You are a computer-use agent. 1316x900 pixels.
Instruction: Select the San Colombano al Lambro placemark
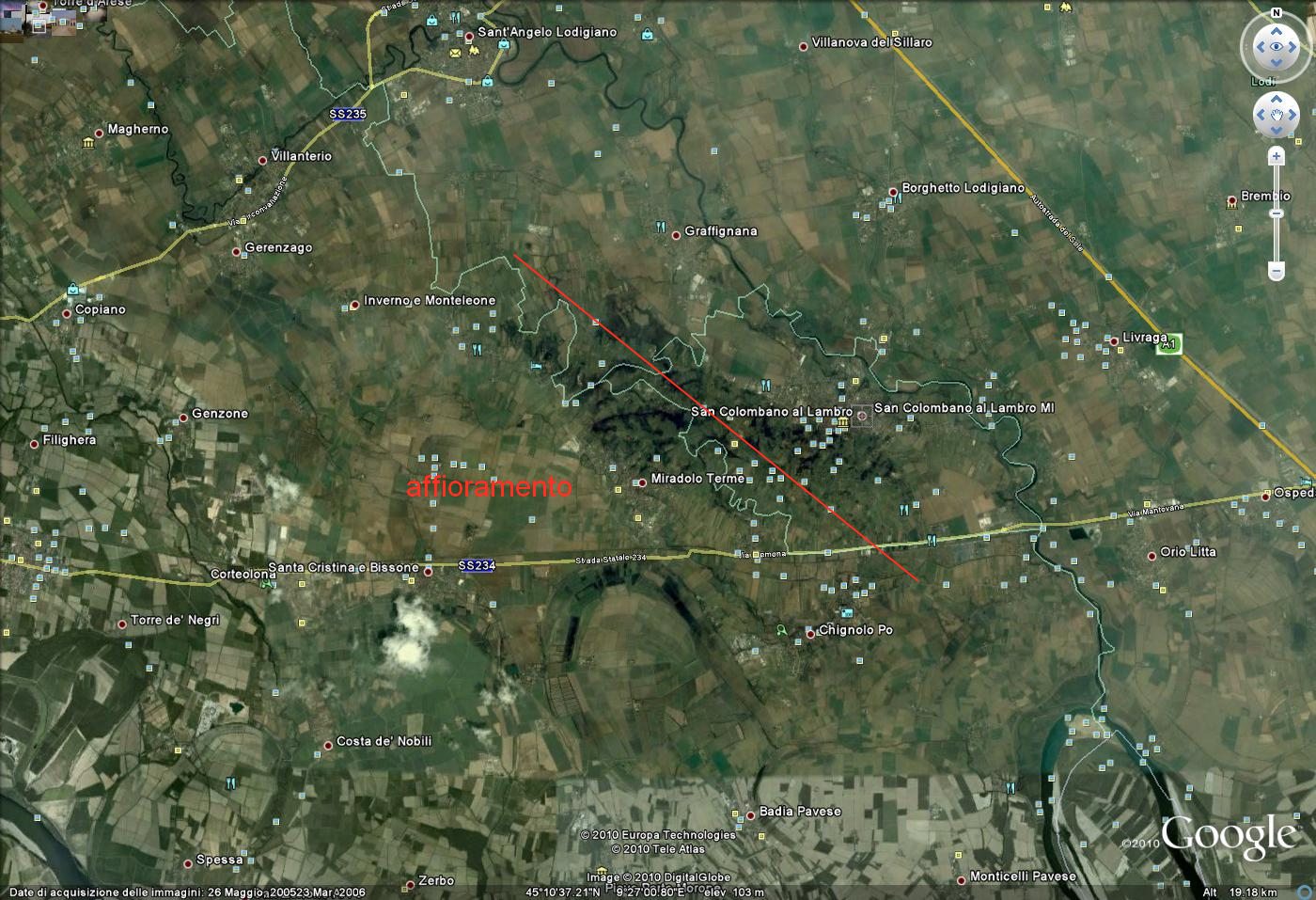tap(862, 414)
